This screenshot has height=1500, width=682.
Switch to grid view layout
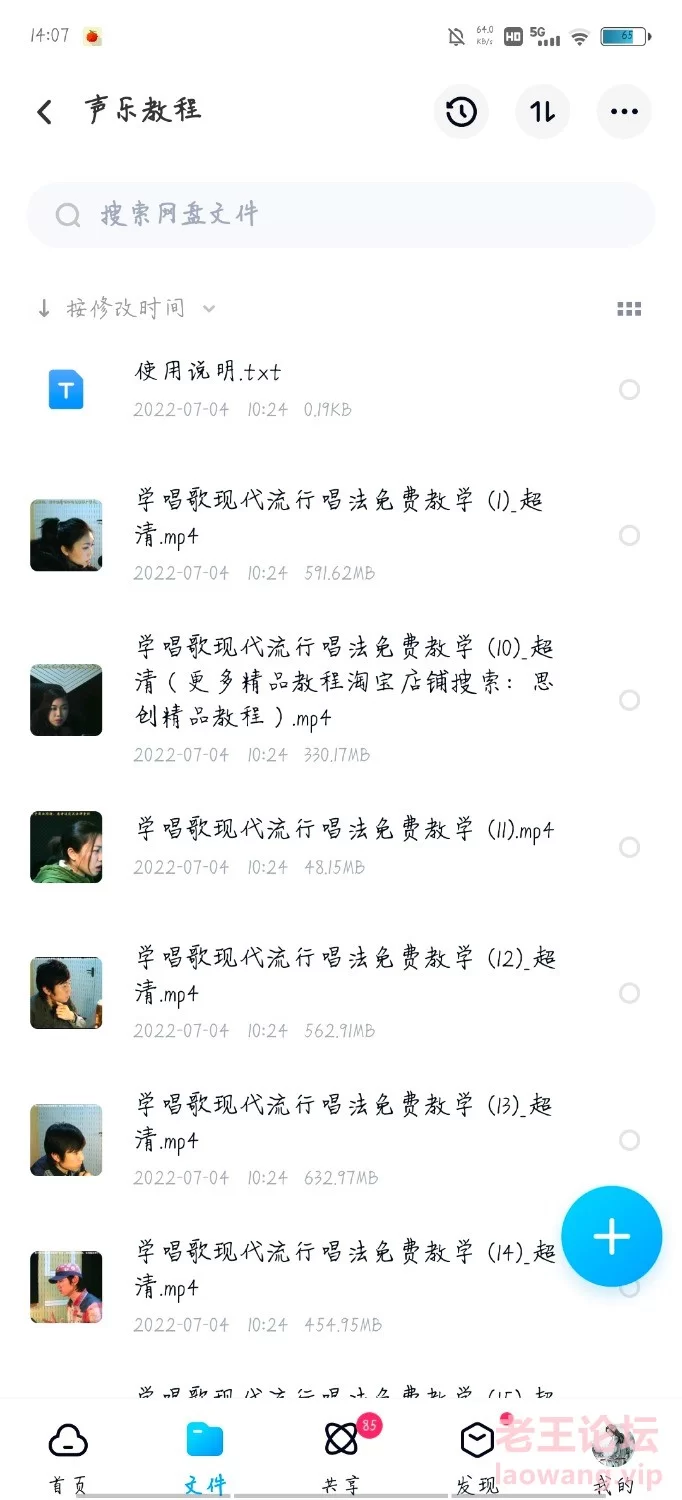click(629, 309)
